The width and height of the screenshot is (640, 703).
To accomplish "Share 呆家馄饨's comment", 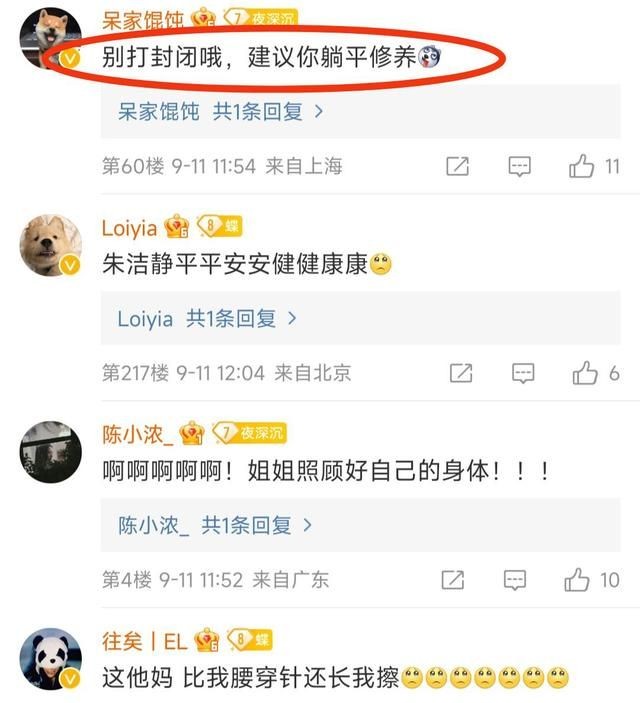I will 457,167.
